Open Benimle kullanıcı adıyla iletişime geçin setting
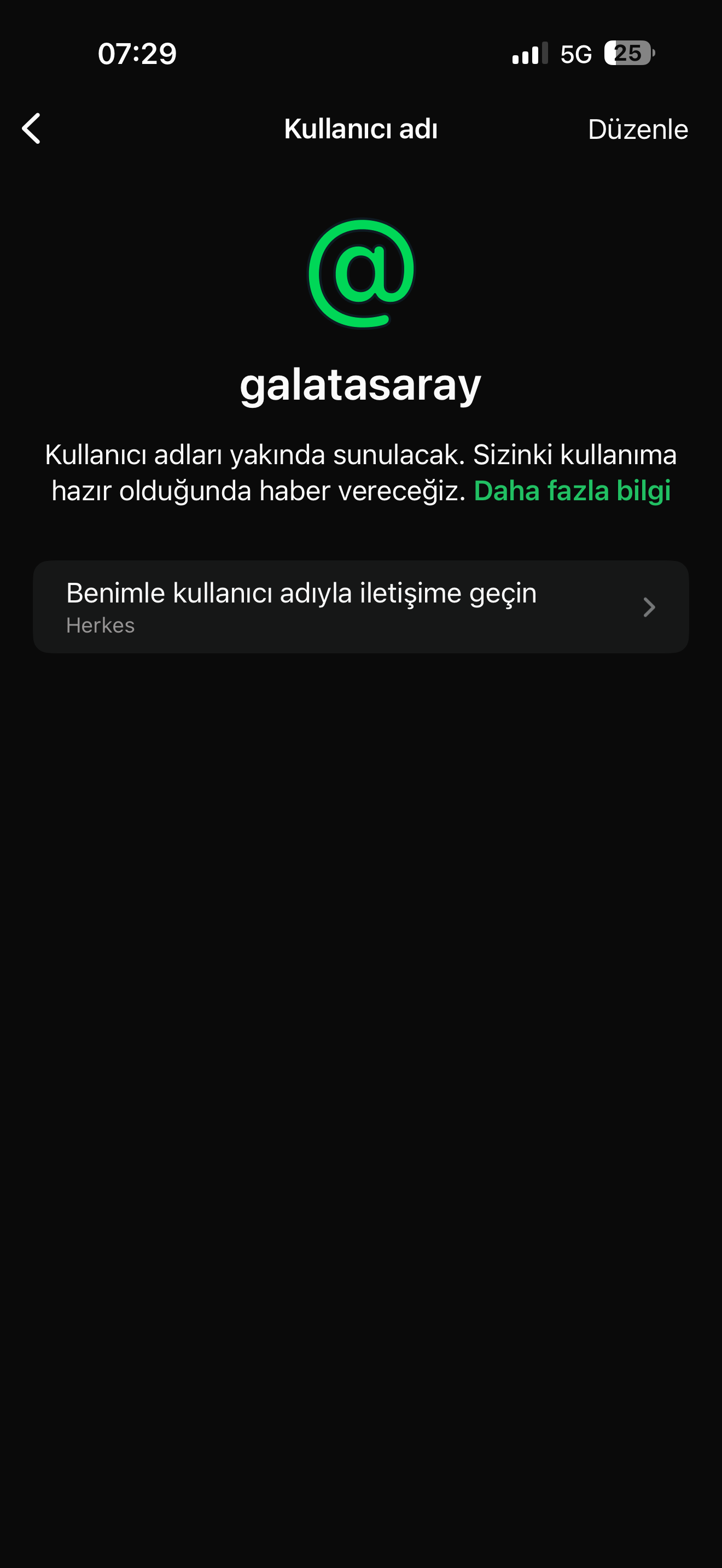The width and height of the screenshot is (722, 1568). (x=361, y=607)
